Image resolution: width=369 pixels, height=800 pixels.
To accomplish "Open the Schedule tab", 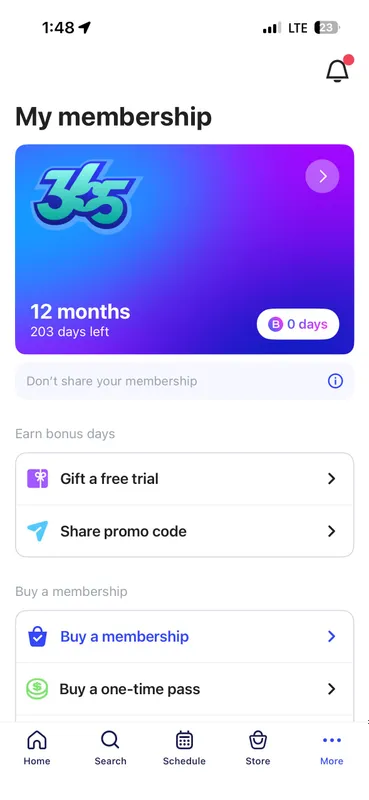I will tap(184, 747).
